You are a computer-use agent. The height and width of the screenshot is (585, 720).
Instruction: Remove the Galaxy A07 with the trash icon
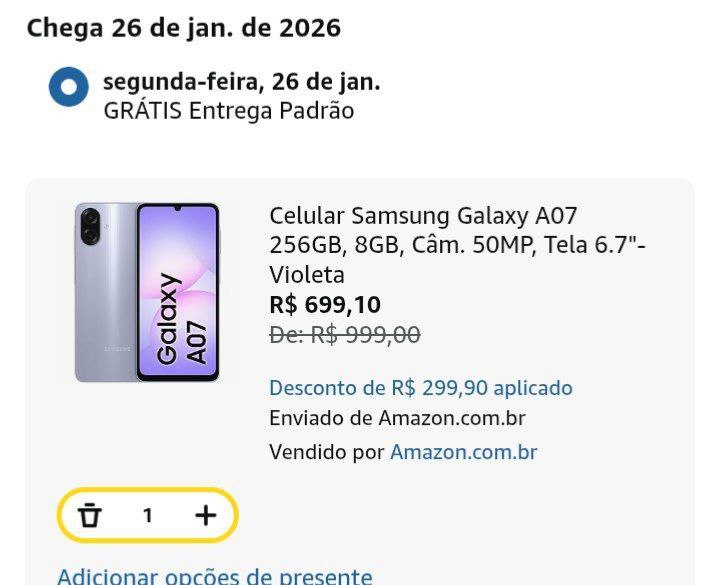[91, 516]
